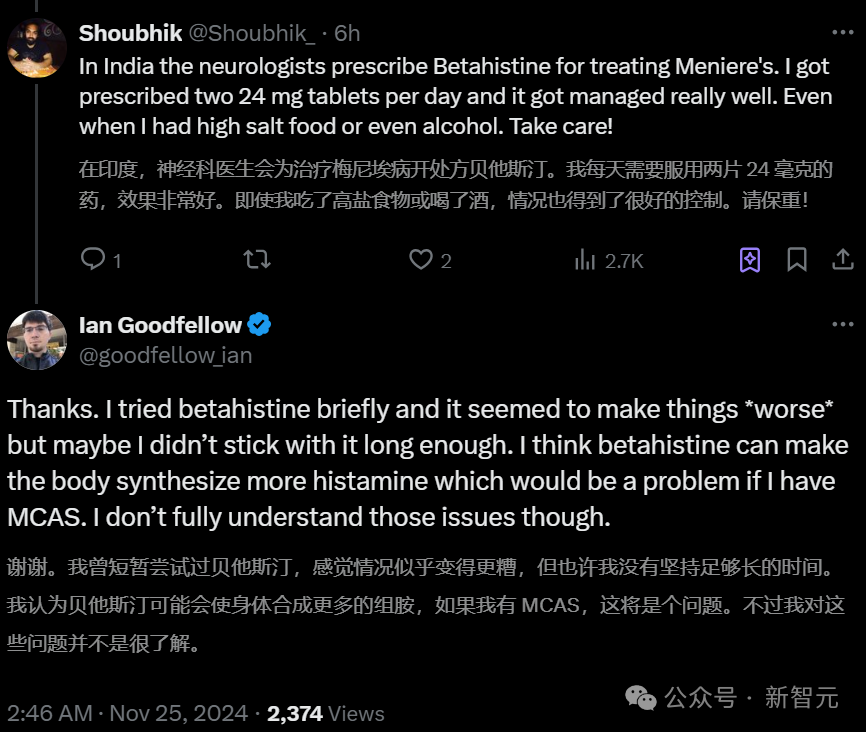866x732 pixels.
Task: Open the overflow menu on Shoubhik's post
Action: coord(843,33)
